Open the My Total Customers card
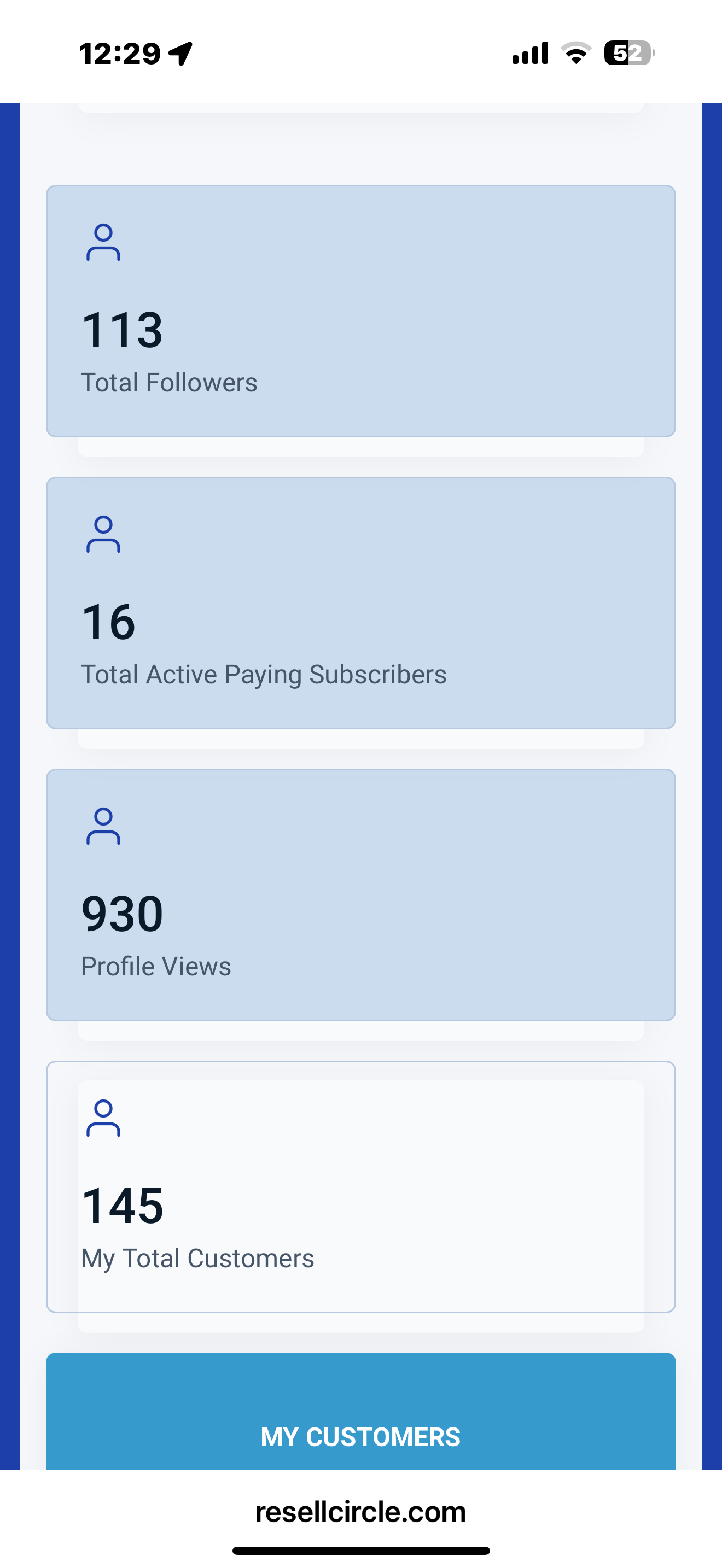This screenshot has width=722, height=1568. [360, 1186]
